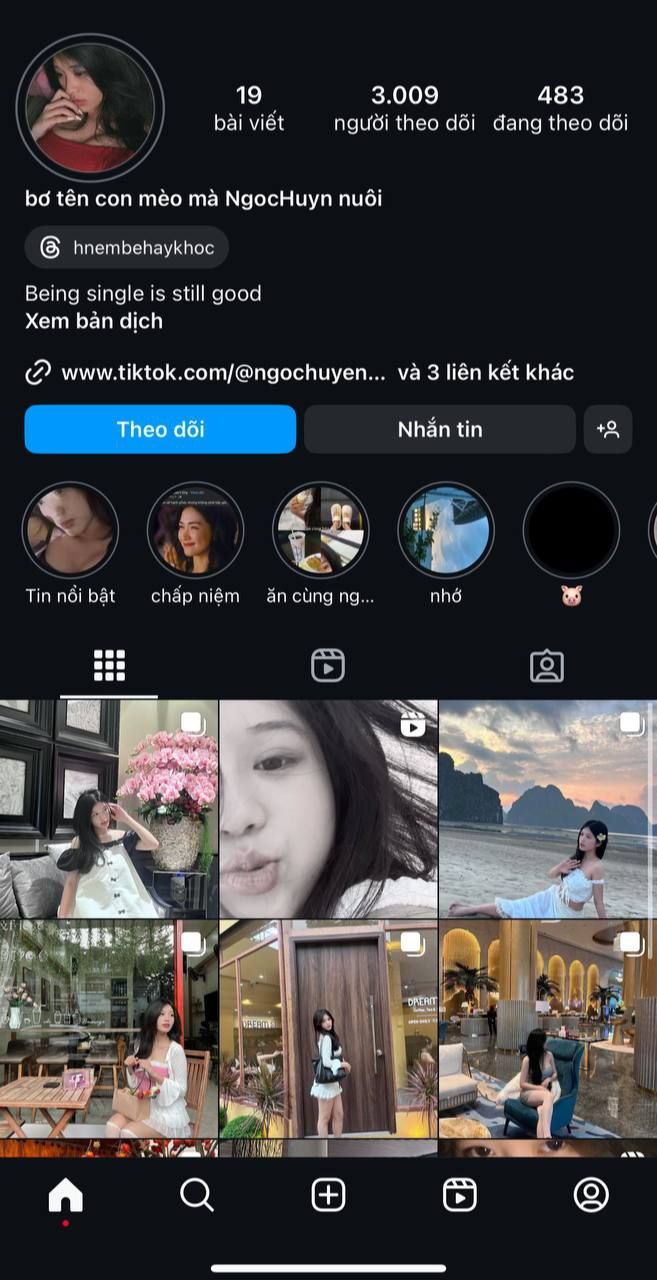This screenshot has width=657, height=1280.
Task: Switch to the tagged photos tab
Action: click(x=547, y=666)
